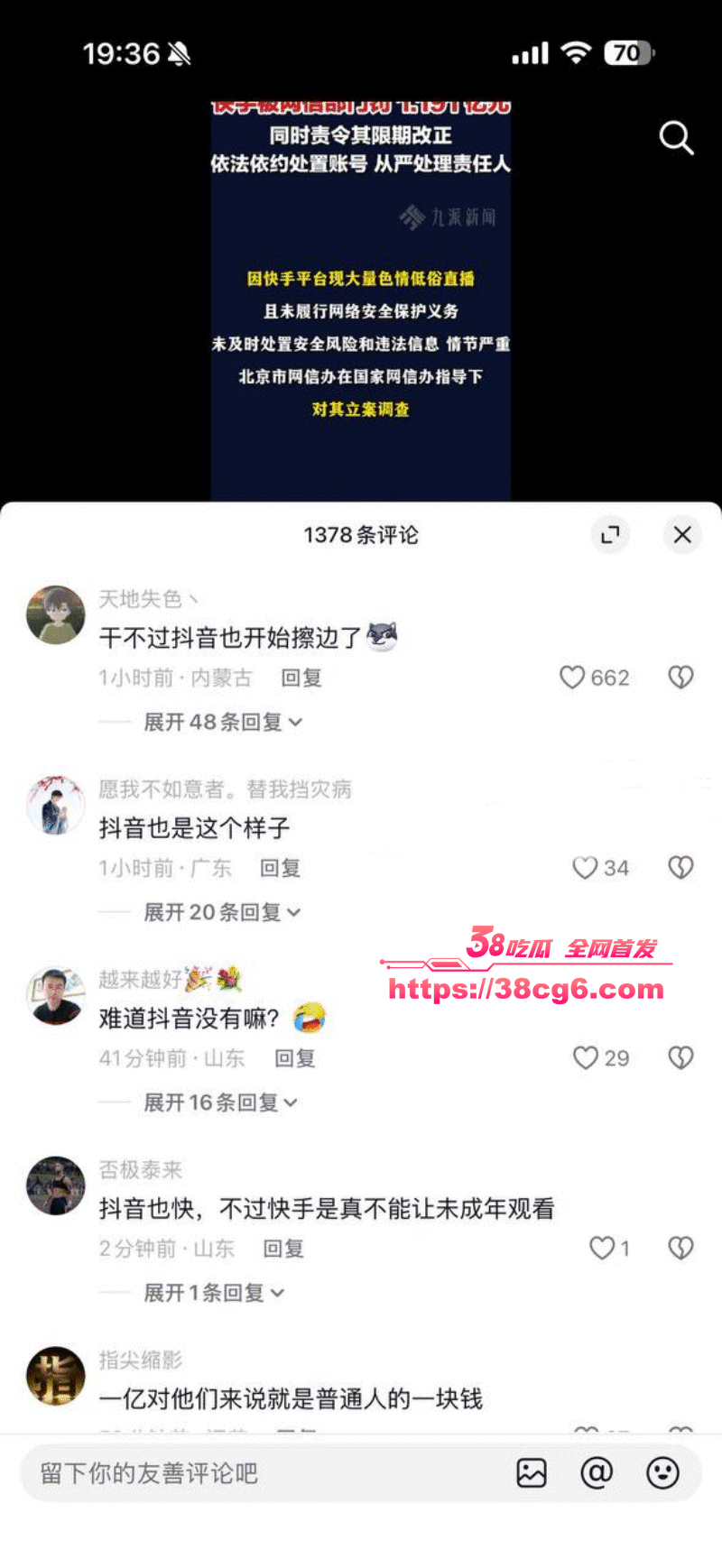Close the comments panel
This screenshot has width=722, height=1568.
[x=682, y=534]
